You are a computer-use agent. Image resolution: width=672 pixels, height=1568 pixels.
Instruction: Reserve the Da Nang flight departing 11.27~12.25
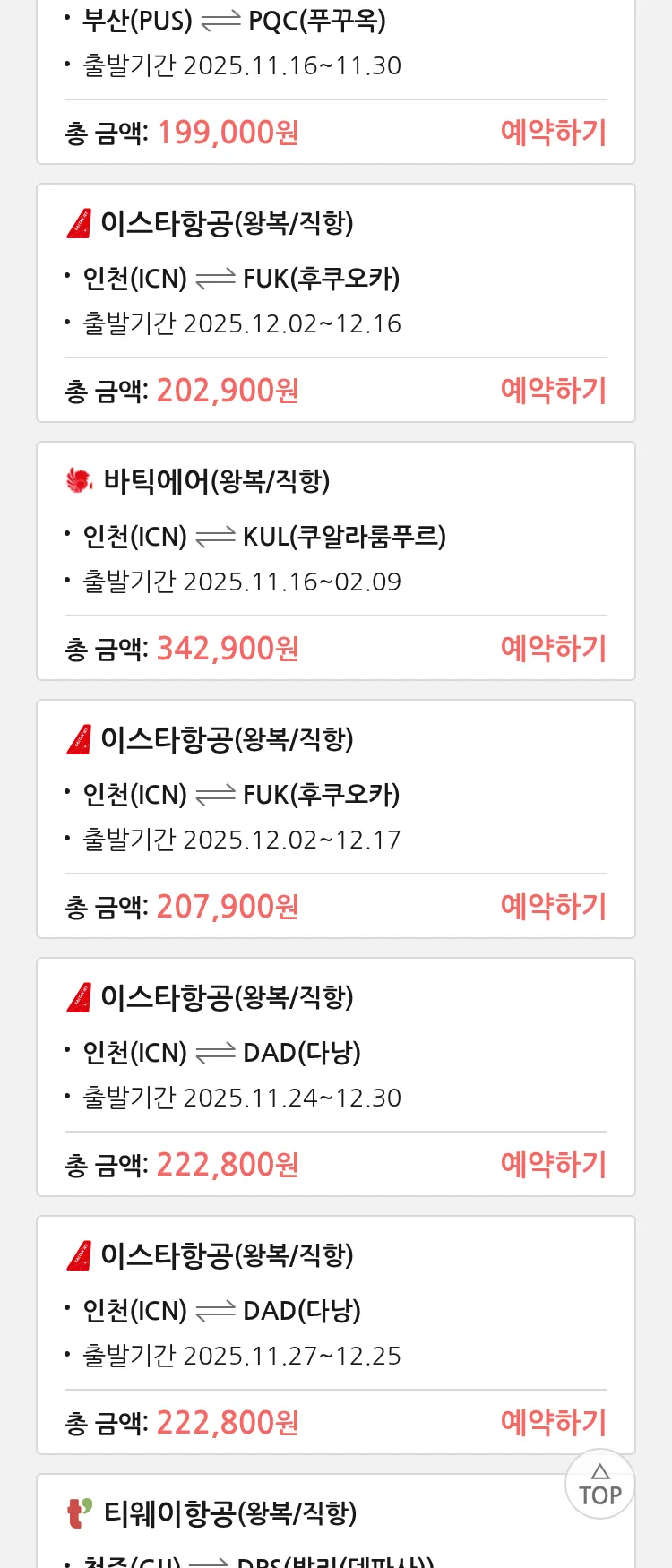(553, 1423)
